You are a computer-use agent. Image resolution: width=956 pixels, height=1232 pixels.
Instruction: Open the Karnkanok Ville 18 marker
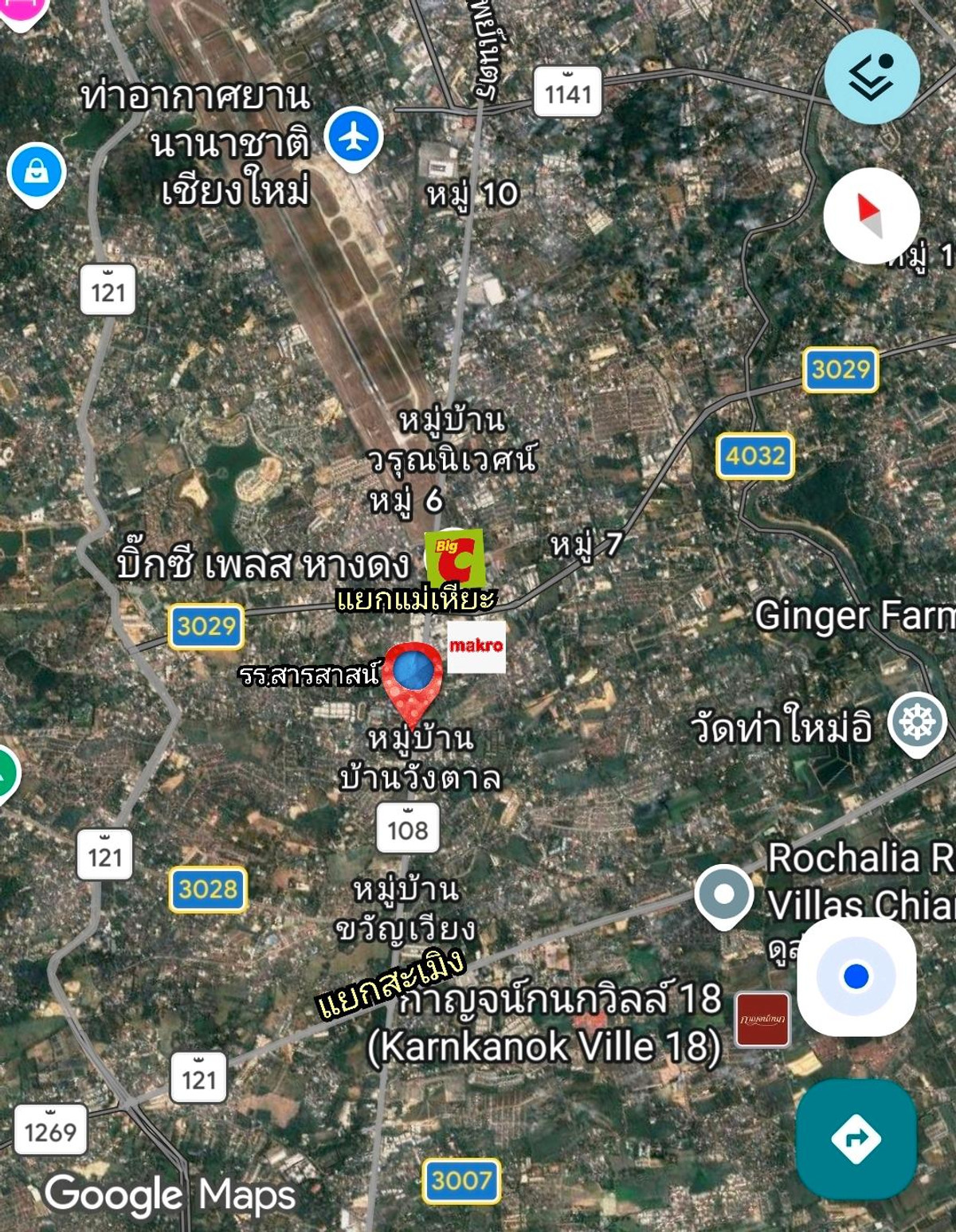[762, 1019]
